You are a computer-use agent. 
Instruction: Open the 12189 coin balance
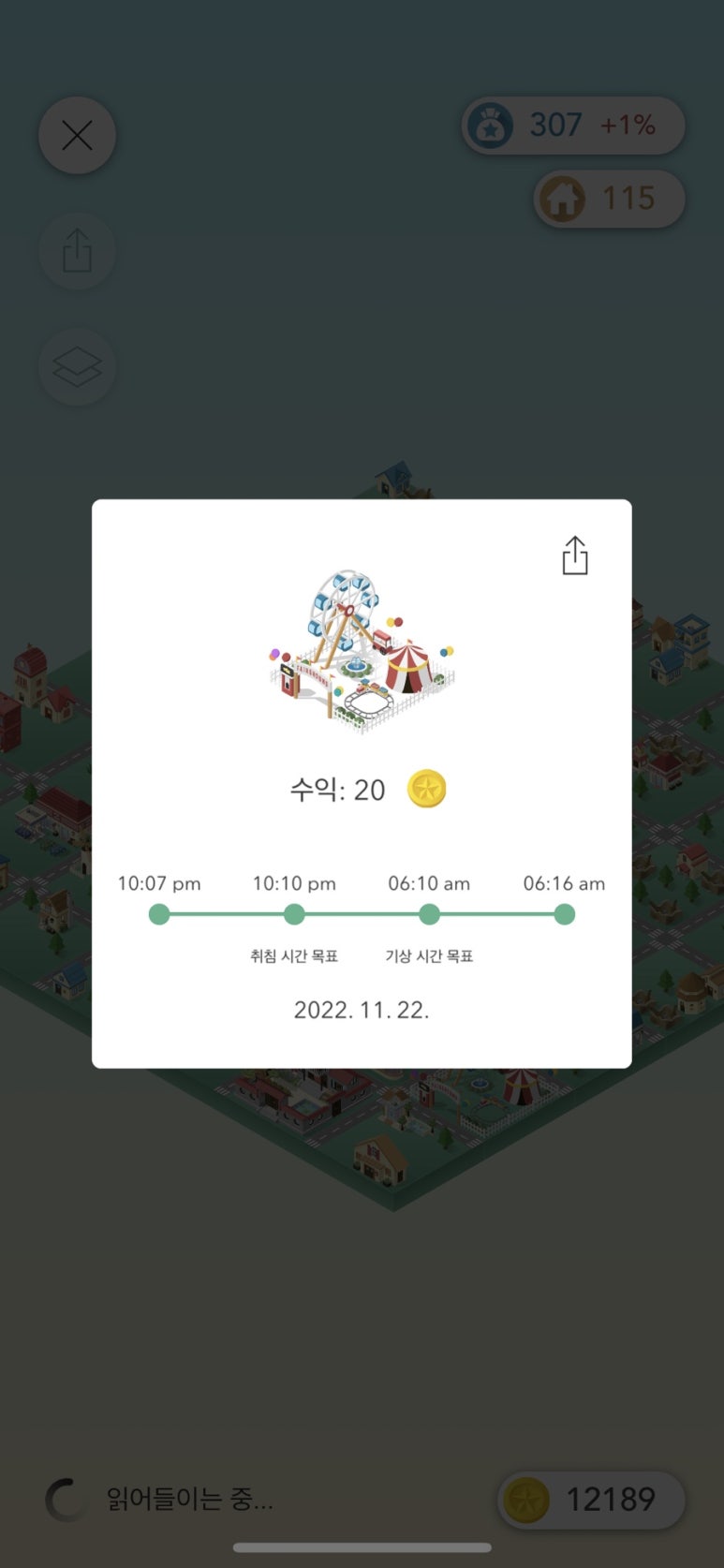[591, 1501]
